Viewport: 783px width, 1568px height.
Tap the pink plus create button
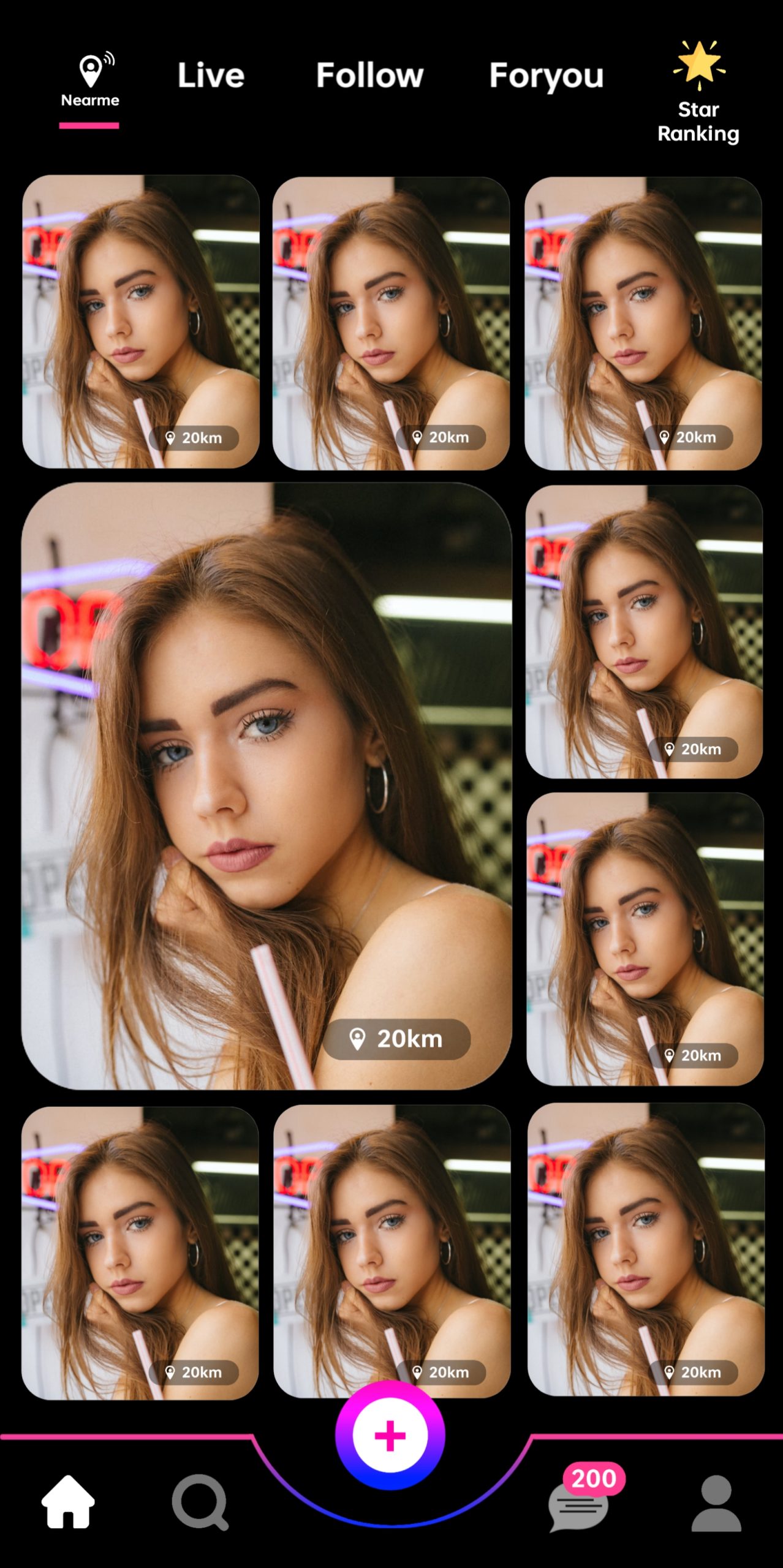tap(390, 1436)
